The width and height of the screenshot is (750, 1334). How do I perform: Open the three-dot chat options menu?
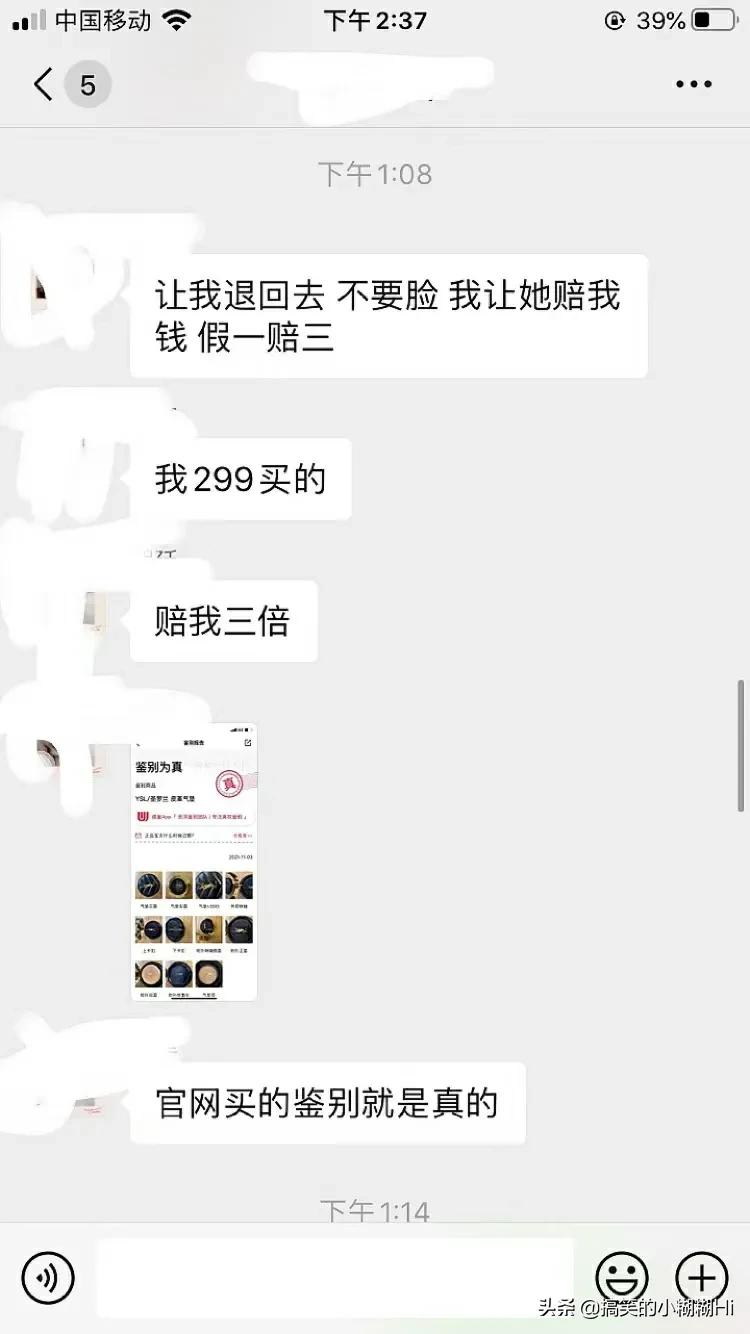(x=693, y=85)
